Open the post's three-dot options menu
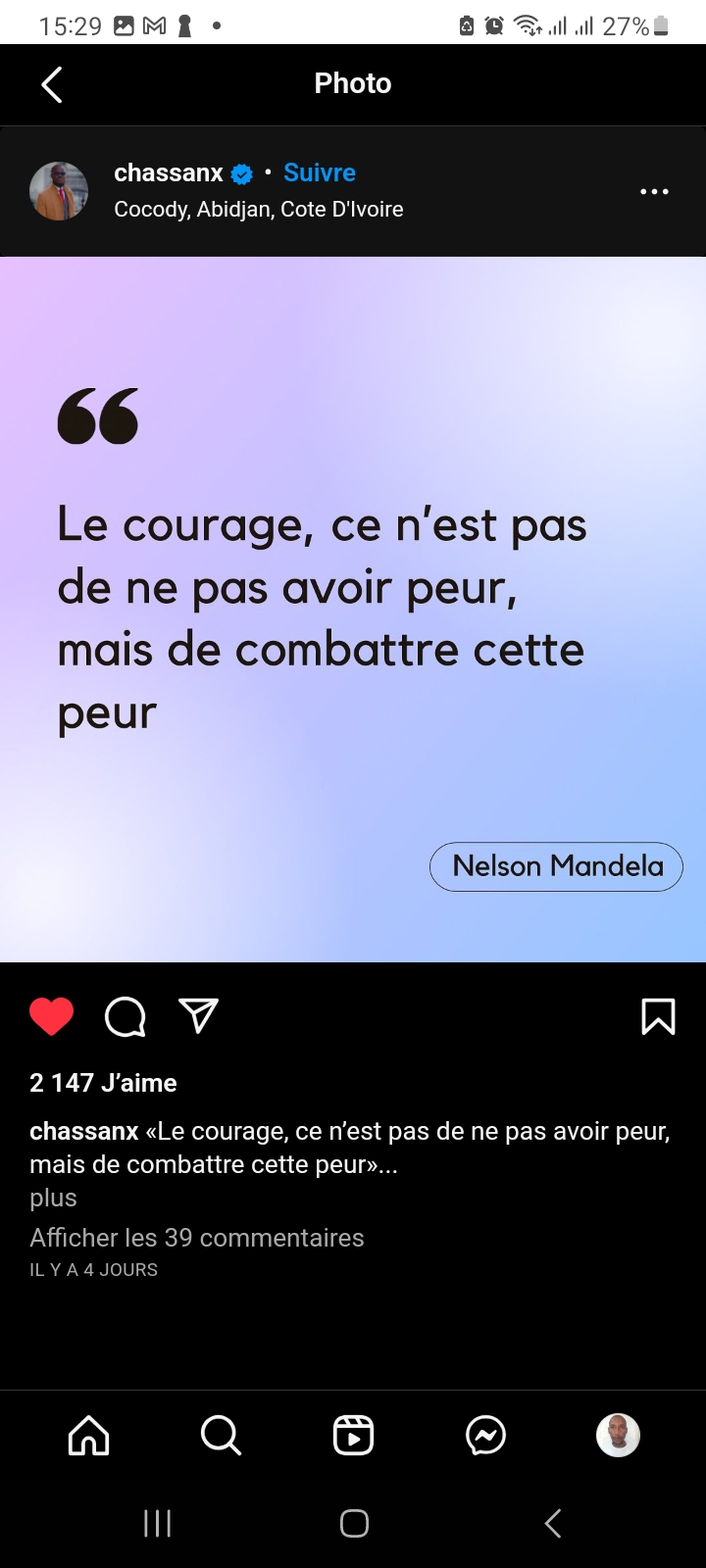Screen dimensions: 706x1568 click(x=654, y=192)
